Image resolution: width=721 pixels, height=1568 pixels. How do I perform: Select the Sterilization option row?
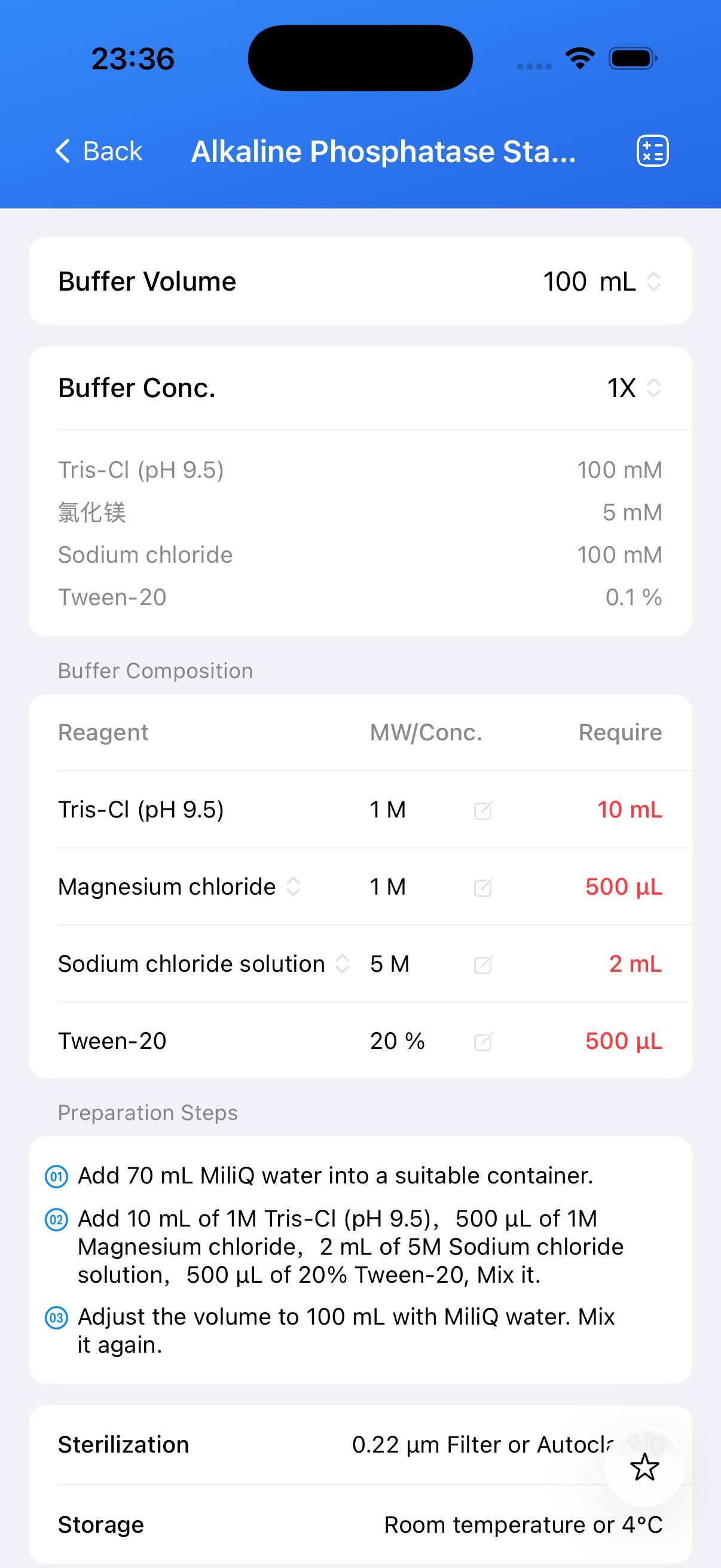point(360,1444)
